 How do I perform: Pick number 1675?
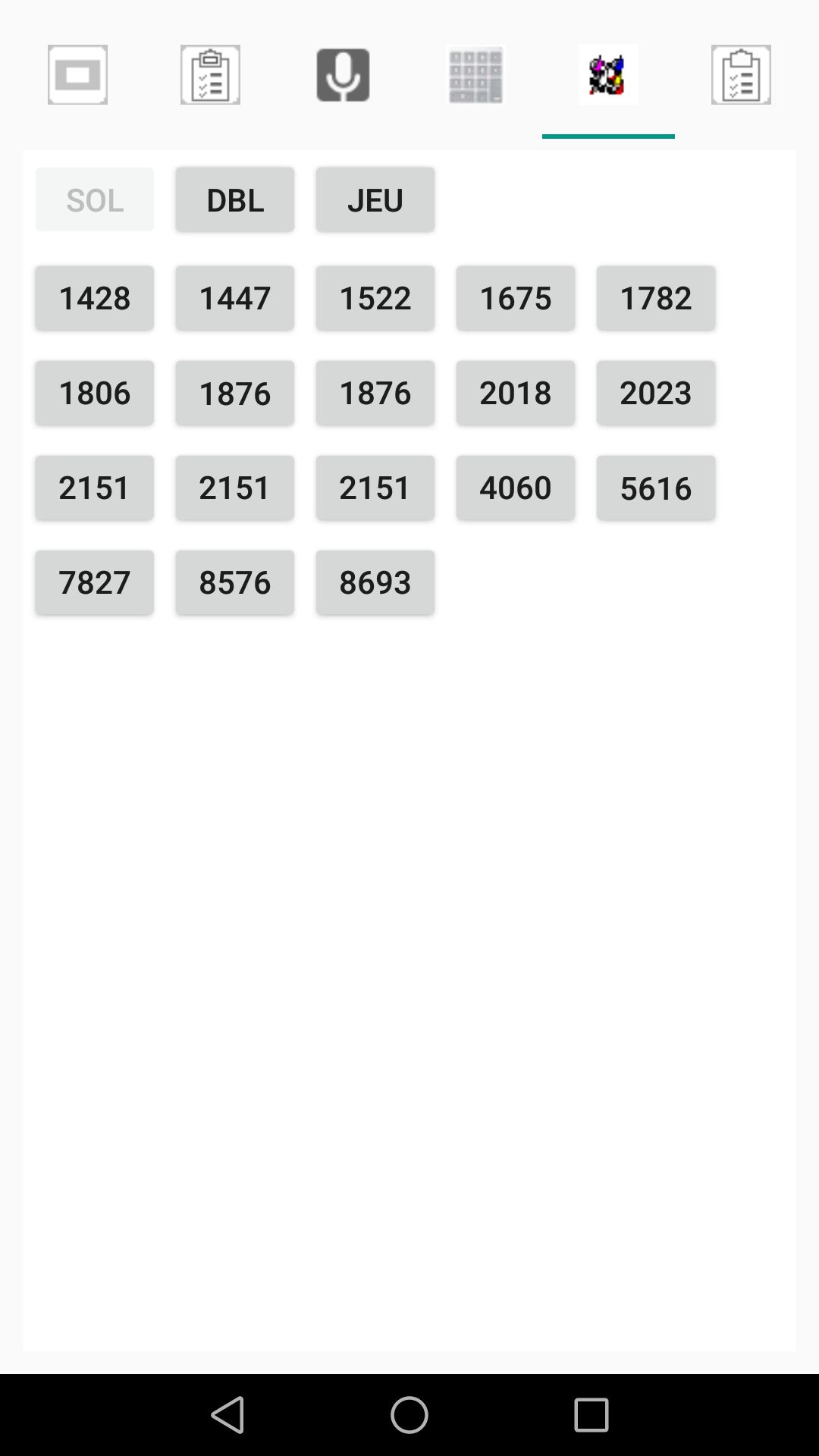(516, 298)
